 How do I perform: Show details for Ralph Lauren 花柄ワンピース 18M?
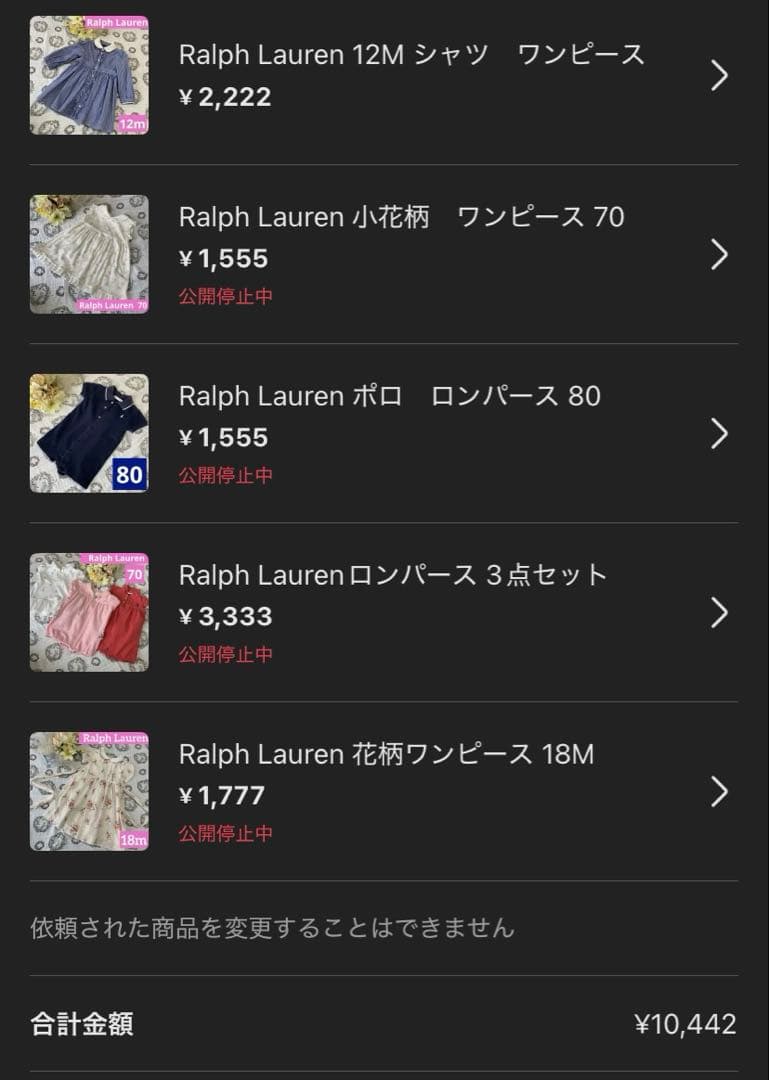(x=386, y=791)
